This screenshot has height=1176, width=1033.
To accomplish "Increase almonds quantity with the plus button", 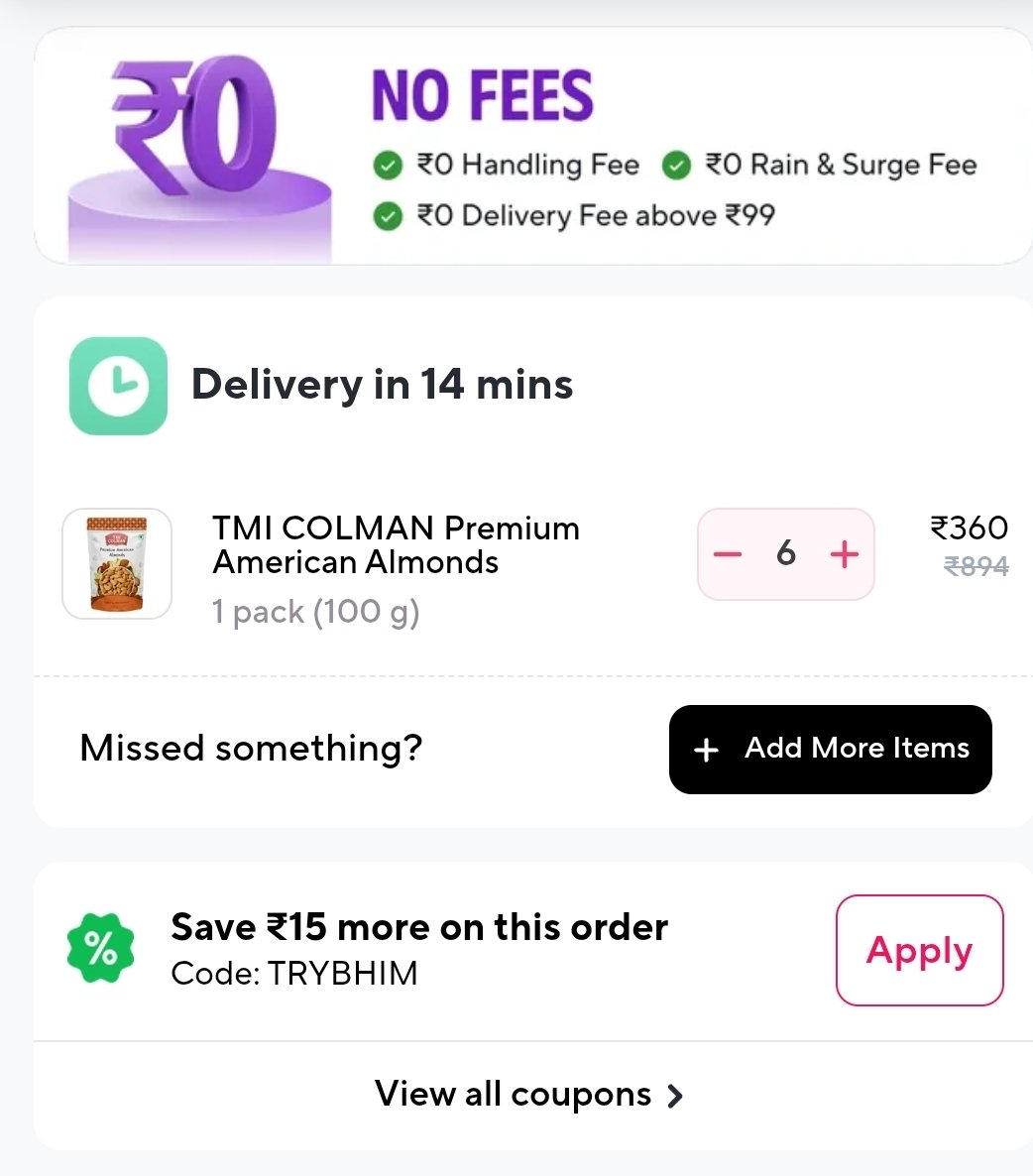I will click(844, 554).
